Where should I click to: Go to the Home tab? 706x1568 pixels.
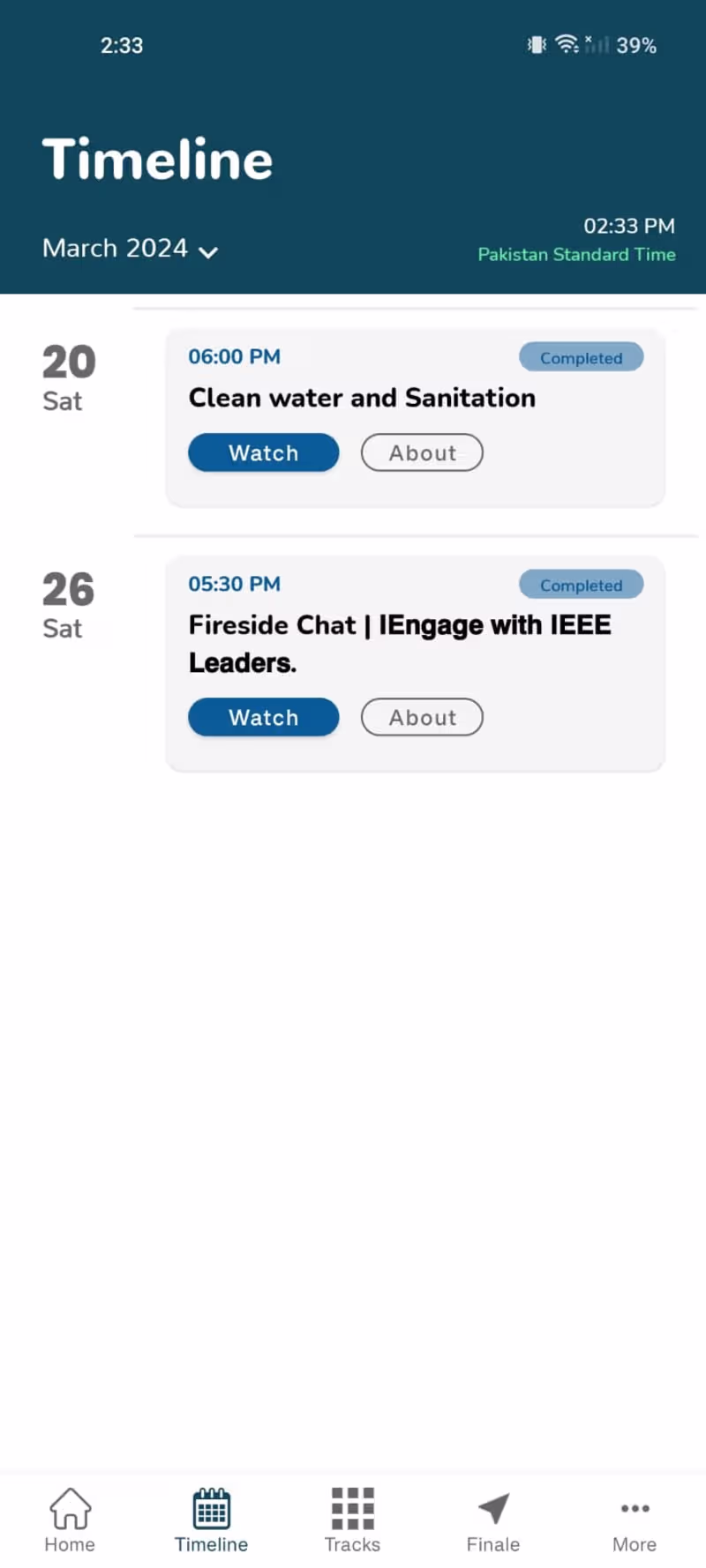(x=70, y=1520)
